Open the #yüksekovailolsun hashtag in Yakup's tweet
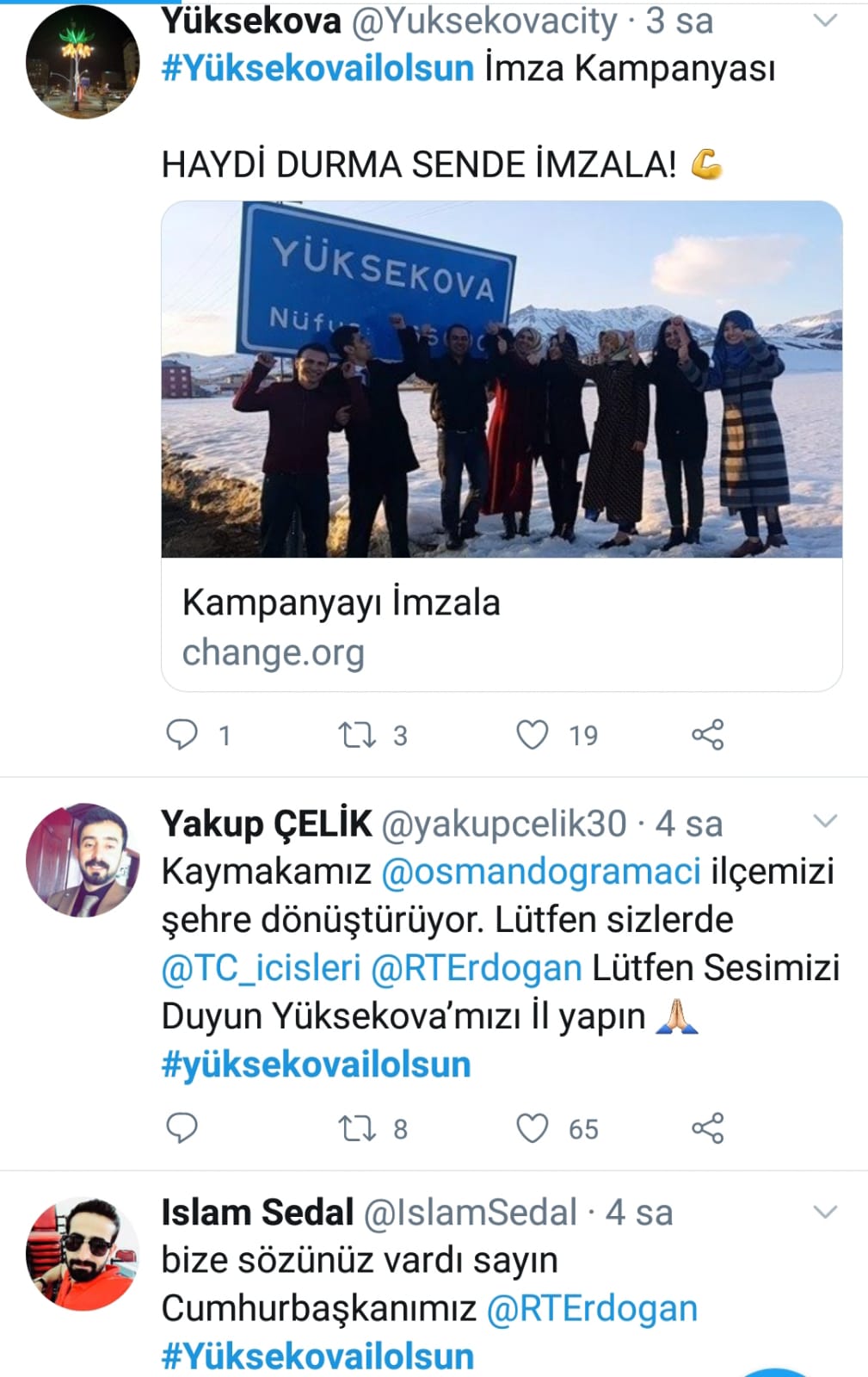868x1377 pixels. pyautogui.click(x=316, y=1065)
